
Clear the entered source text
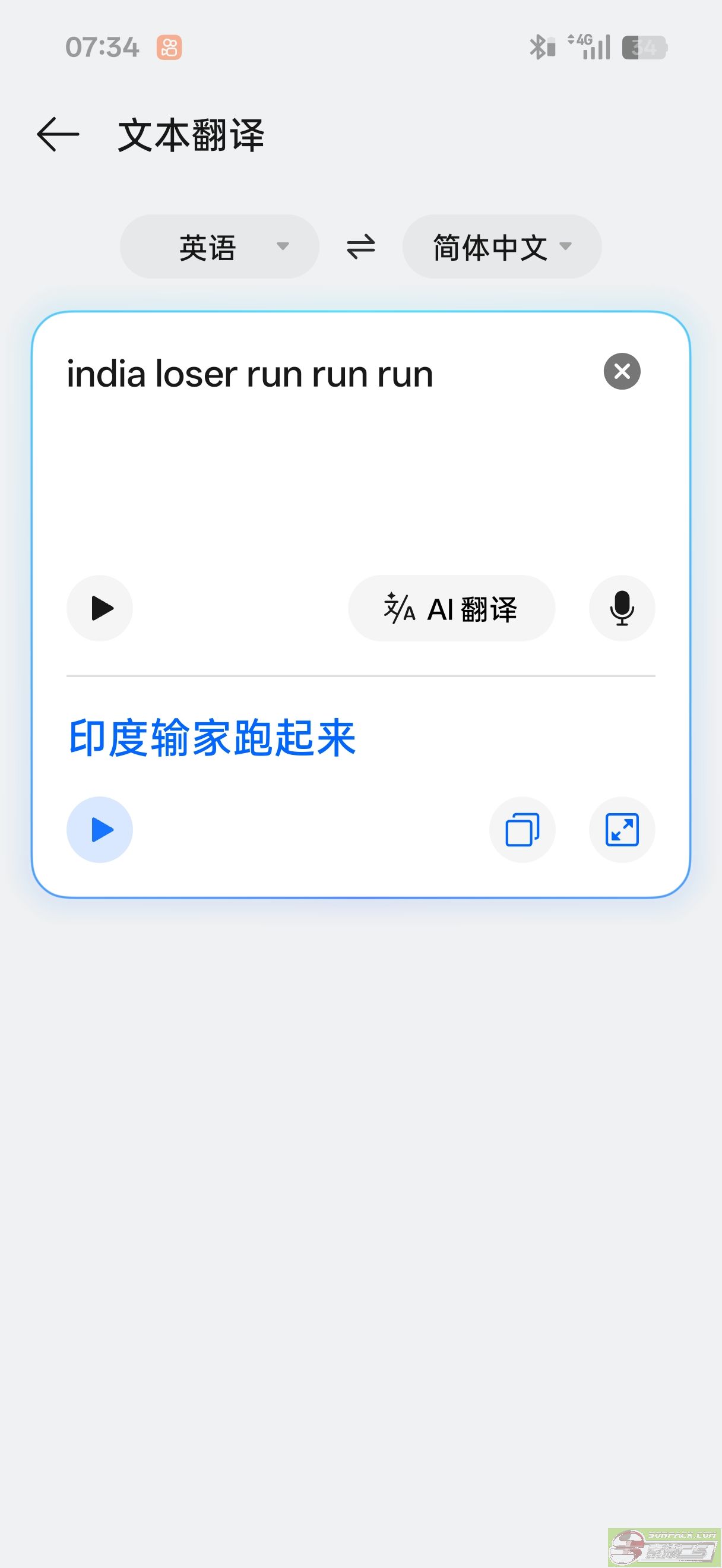coord(622,371)
